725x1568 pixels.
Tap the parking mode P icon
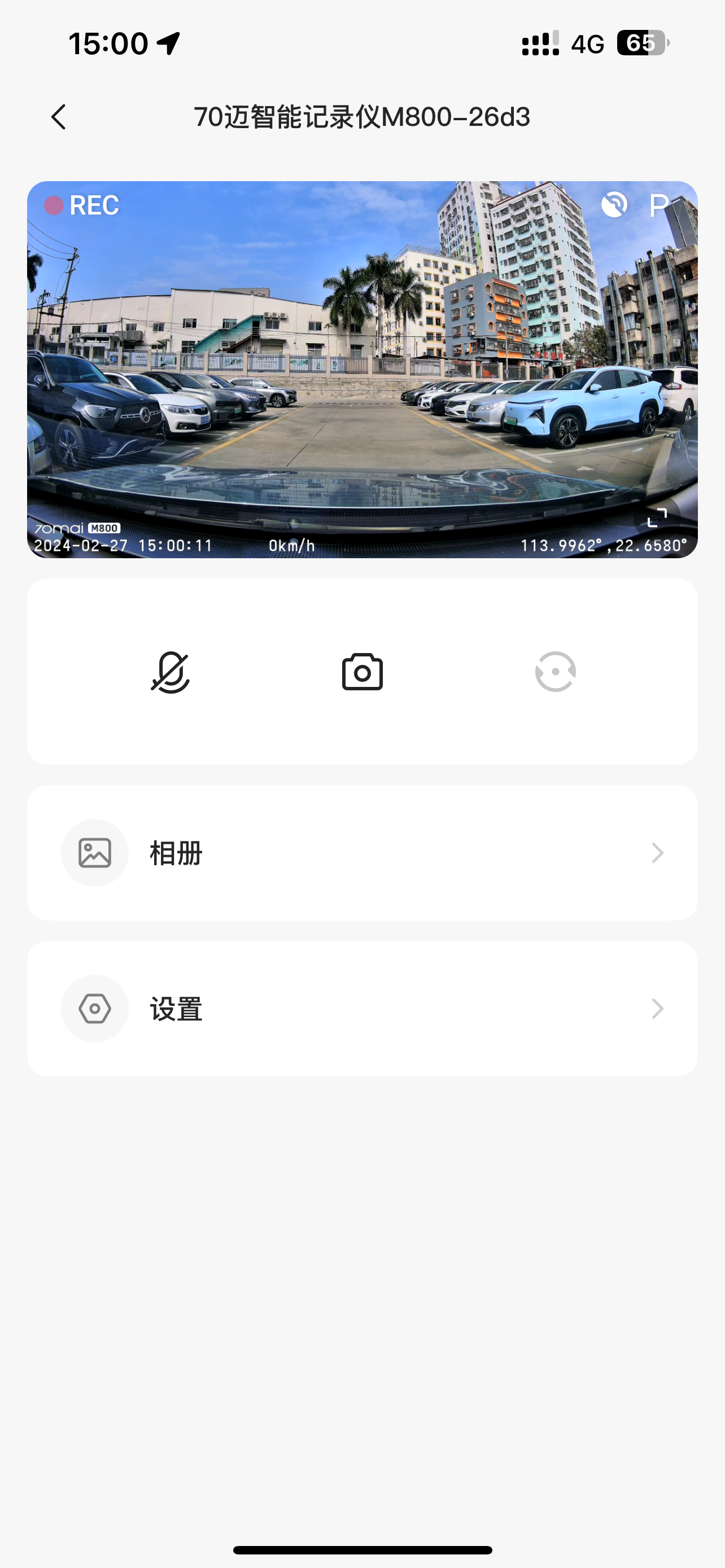(x=660, y=206)
